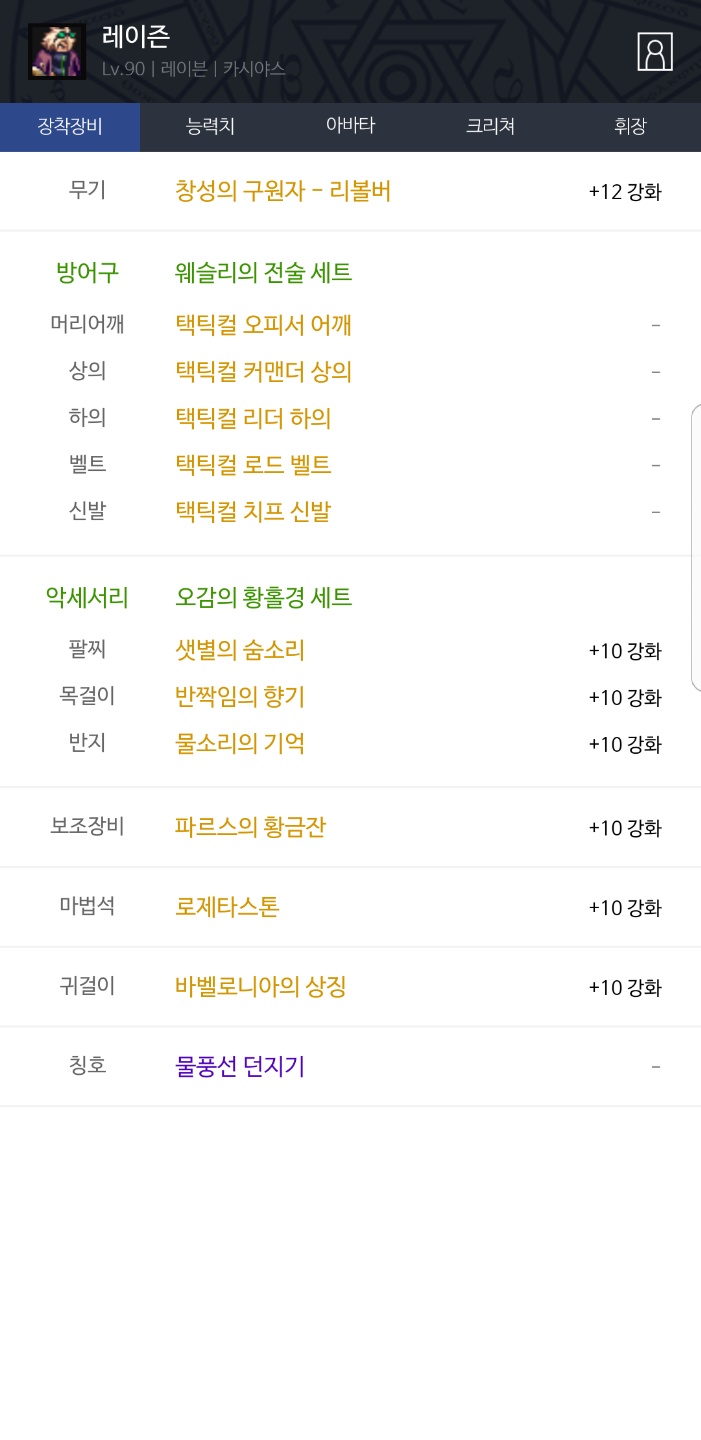Switch to the 휘장 tab
701x1440 pixels.
click(630, 127)
